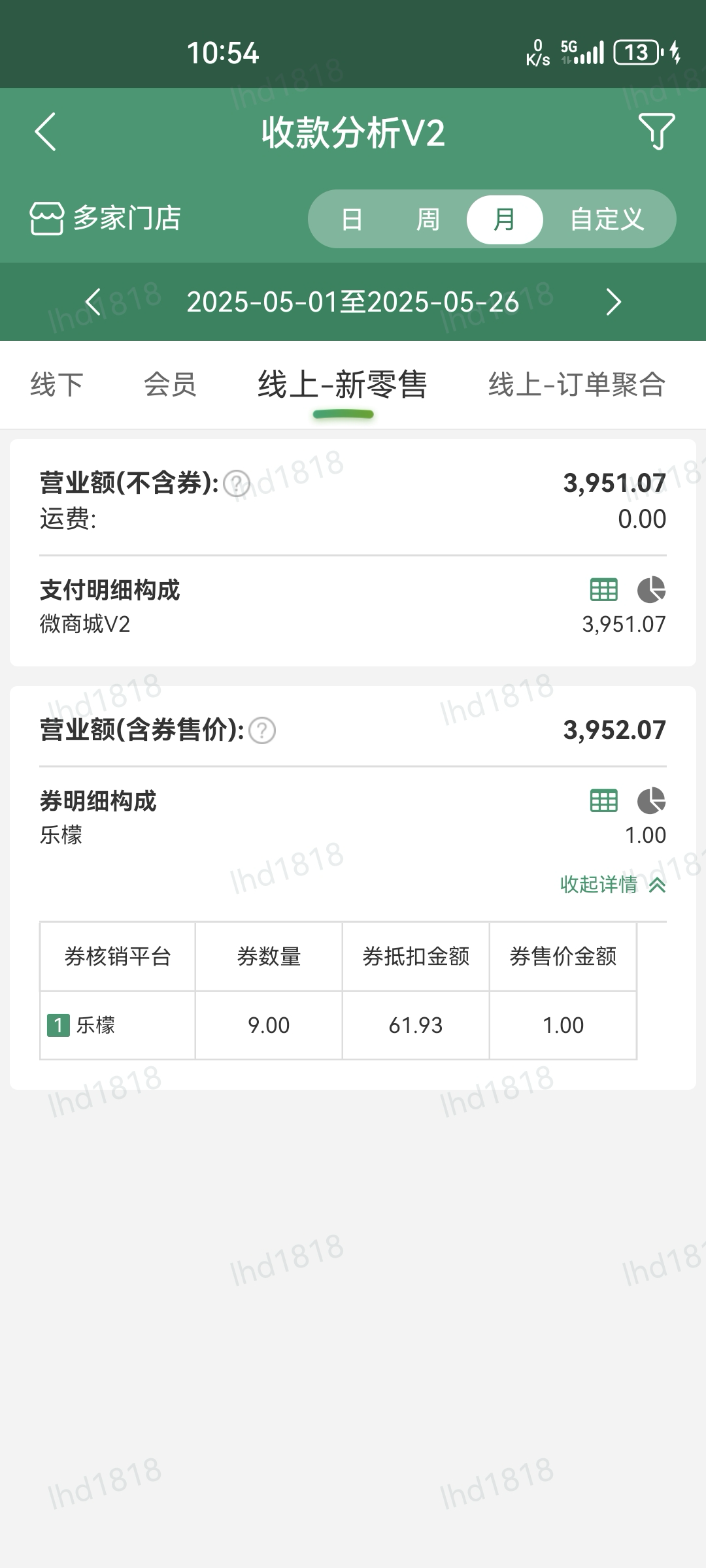Show help for 营业额(含券售价)
This screenshot has width=706, height=1568.
pos(262,730)
